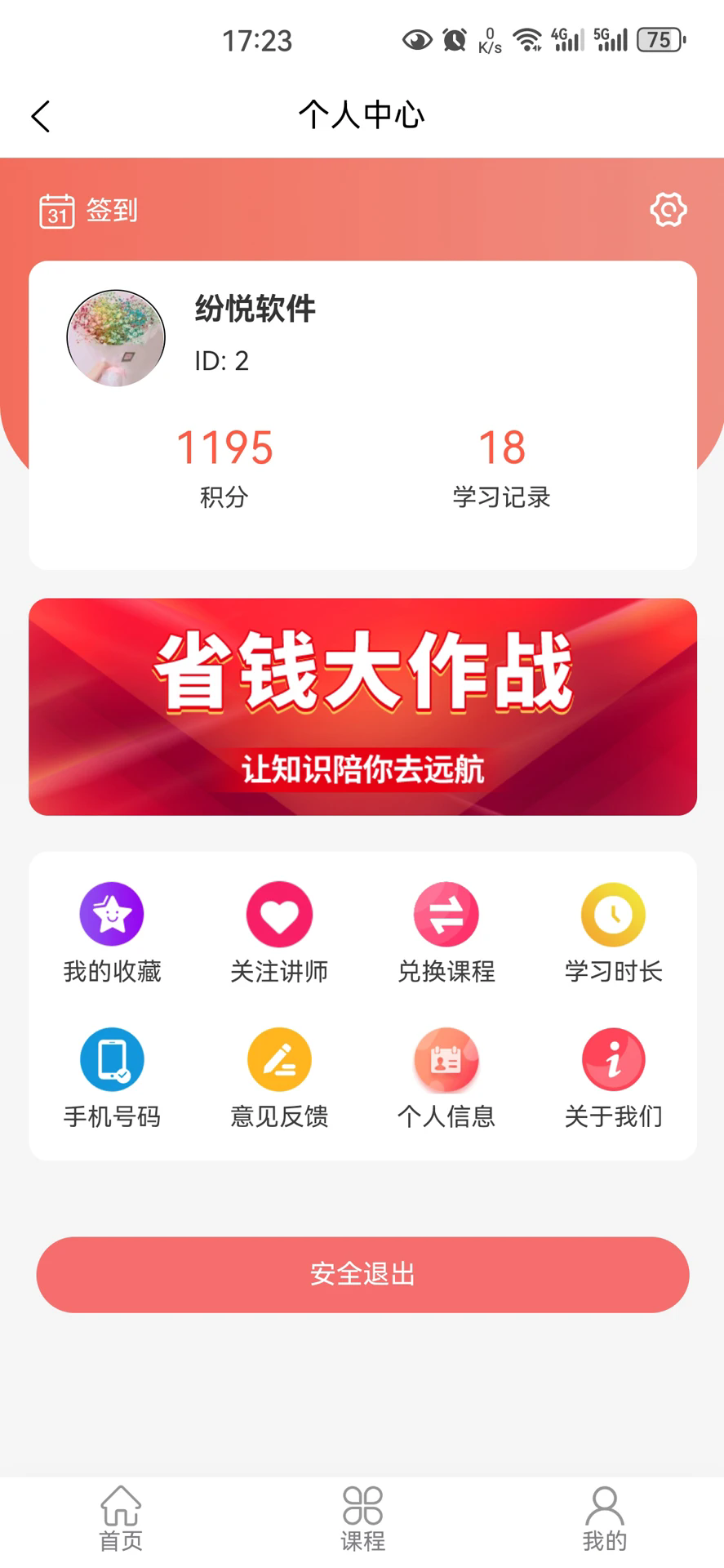Open the settings gear
This screenshot has height=1568, width=724.
(x=668, y=210)
